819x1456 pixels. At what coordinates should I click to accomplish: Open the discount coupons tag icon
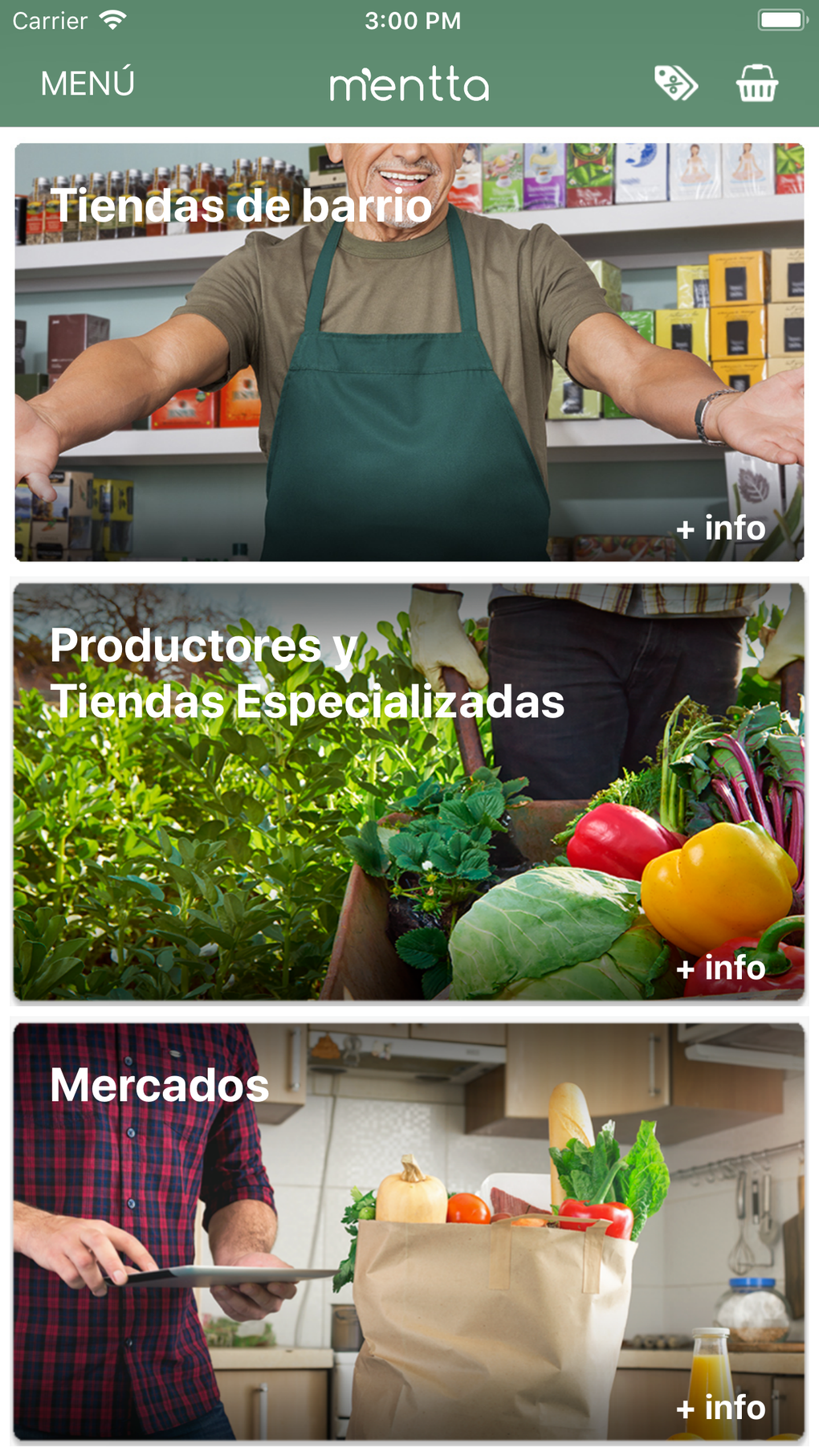coord(676,83)
